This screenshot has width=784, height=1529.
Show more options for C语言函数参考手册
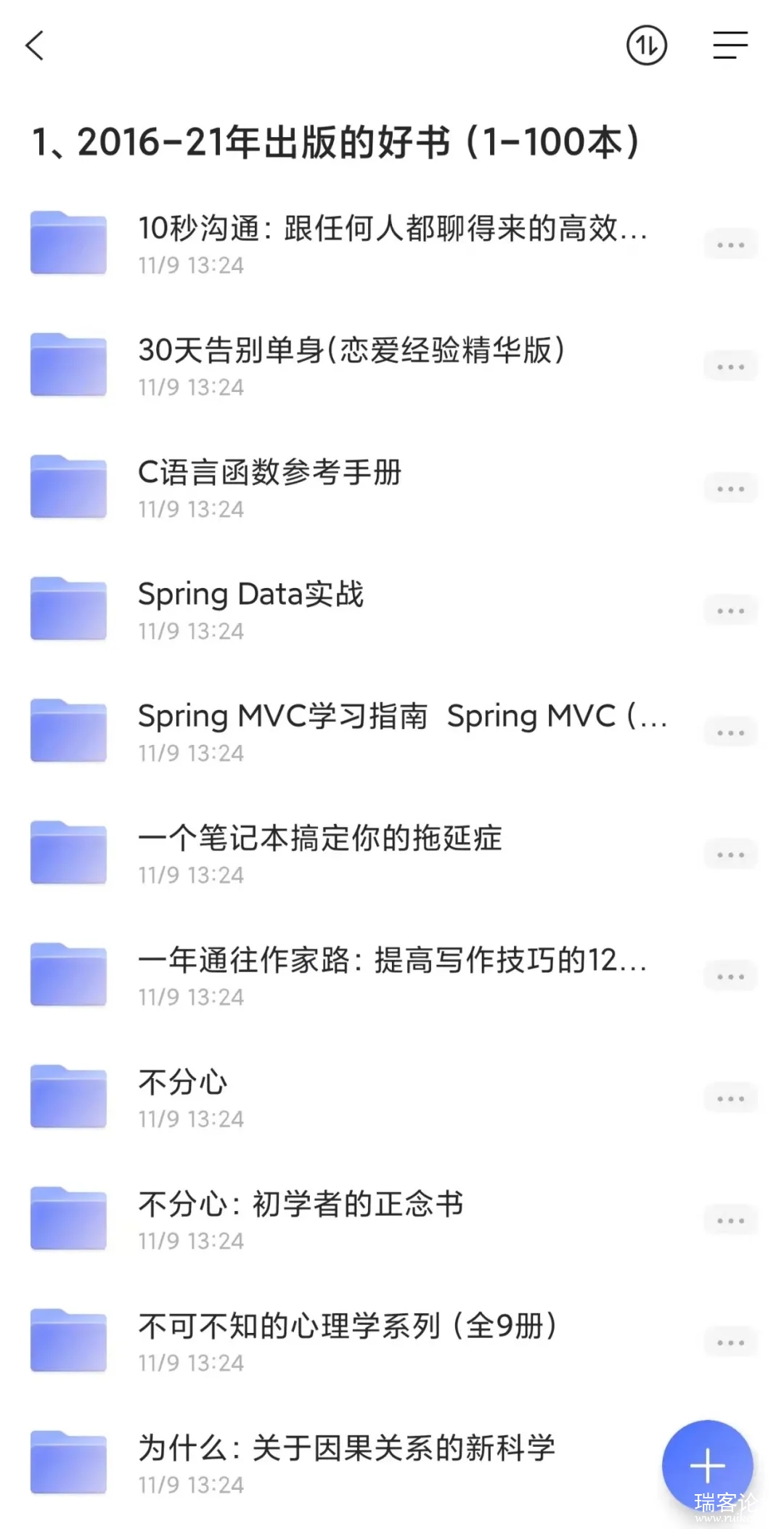point(730,489)
